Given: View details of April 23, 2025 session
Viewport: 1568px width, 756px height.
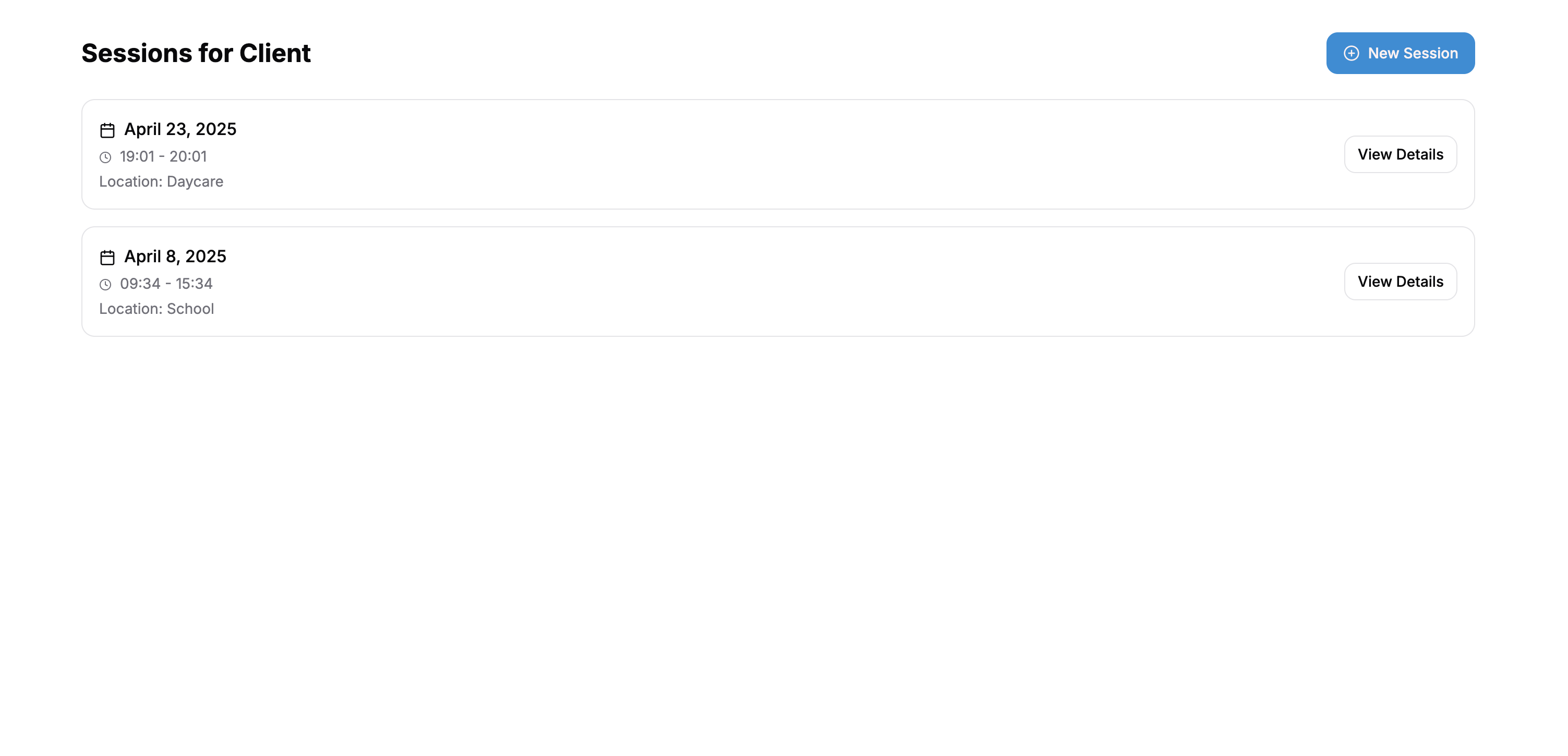Looking at the screenshot, I should (x=1400, y=154).
